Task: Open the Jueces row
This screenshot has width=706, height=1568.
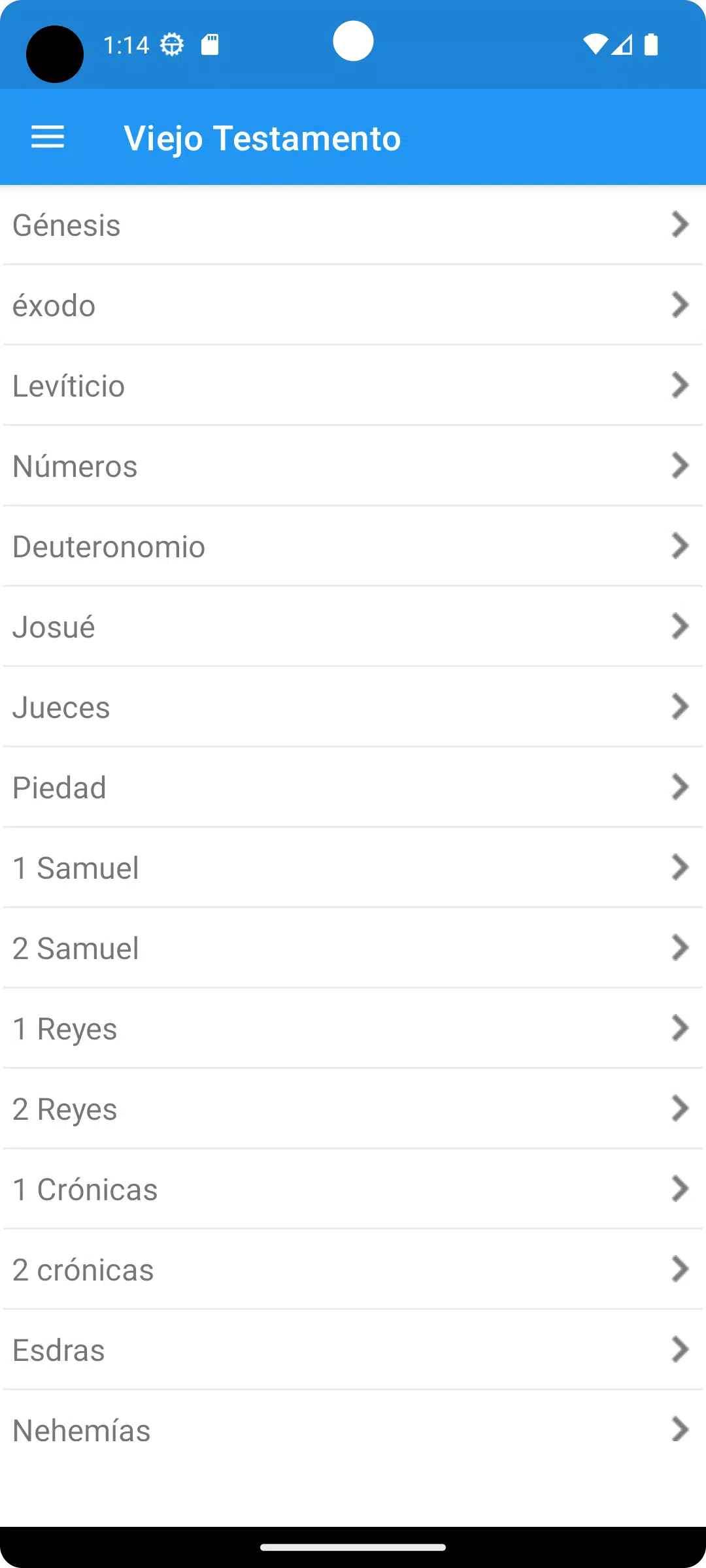Action: tap(353, 707)
